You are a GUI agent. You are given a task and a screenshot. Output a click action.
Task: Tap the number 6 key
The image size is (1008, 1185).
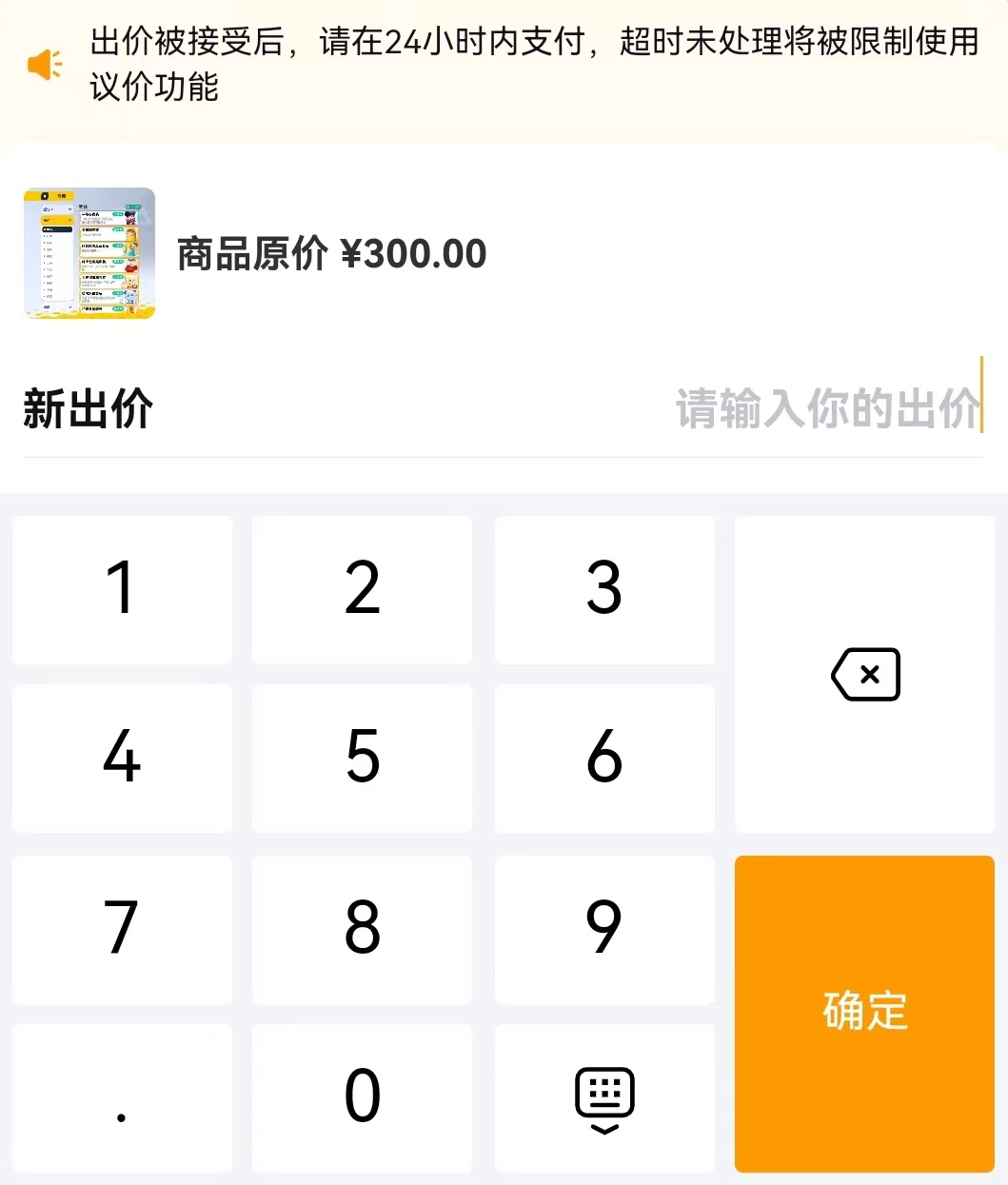point(603,758)
